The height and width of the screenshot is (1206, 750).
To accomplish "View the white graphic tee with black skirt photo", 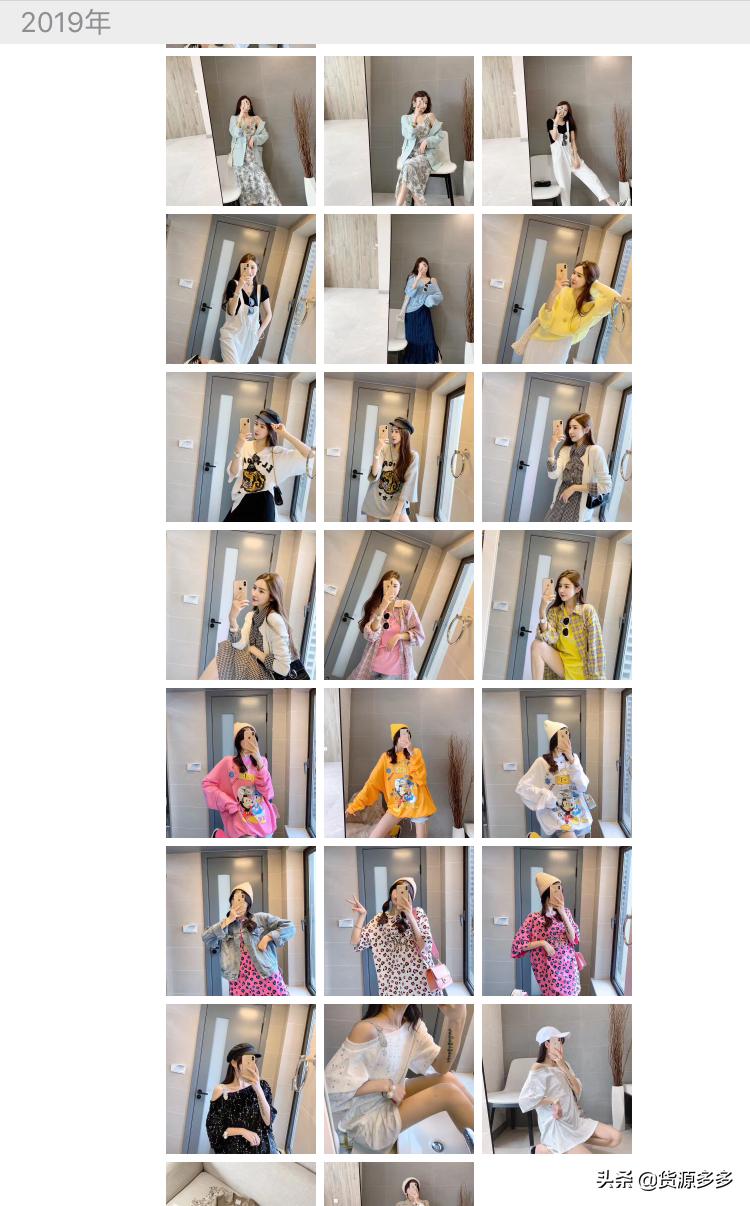I will (240, 447).
